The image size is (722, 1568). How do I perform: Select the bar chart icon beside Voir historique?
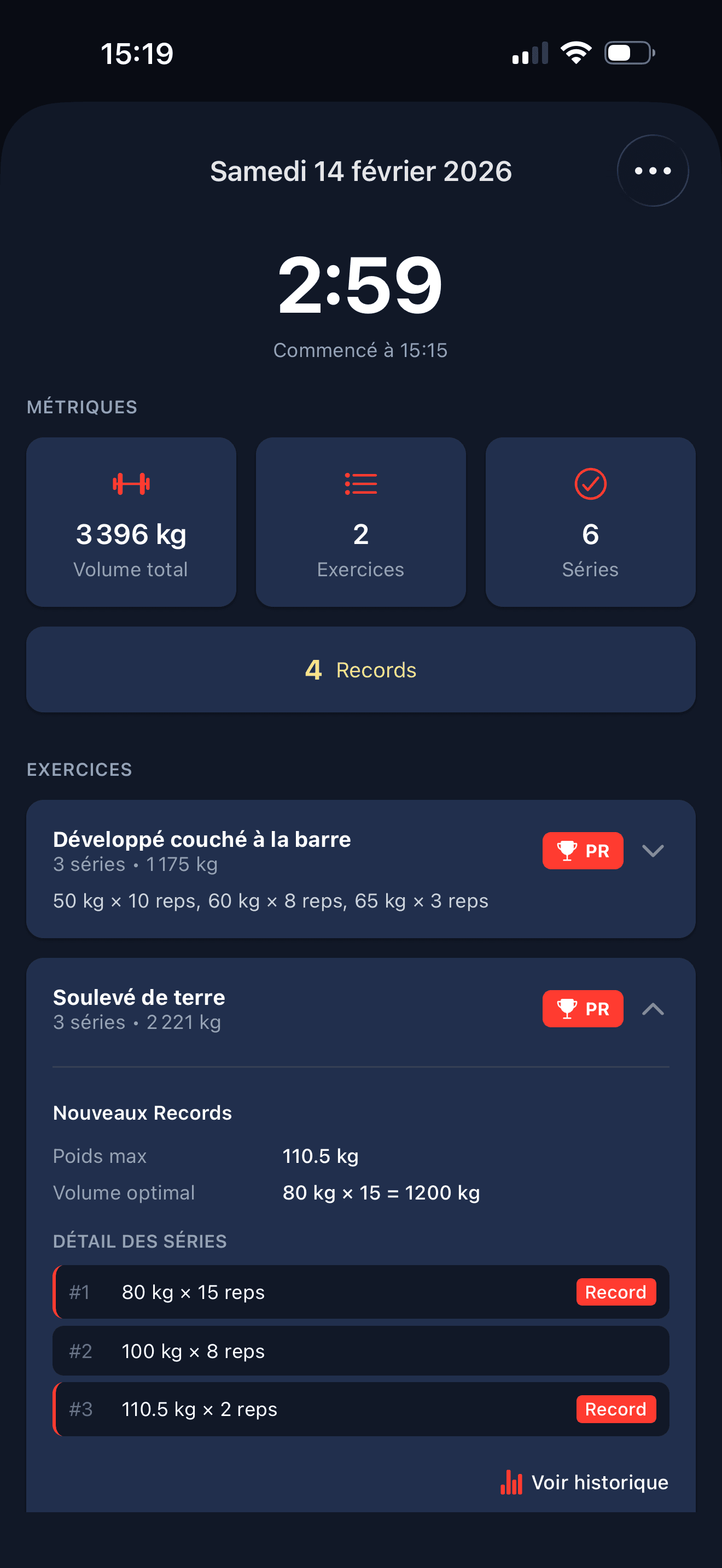pyautogui.click(x=511, y=1482)
